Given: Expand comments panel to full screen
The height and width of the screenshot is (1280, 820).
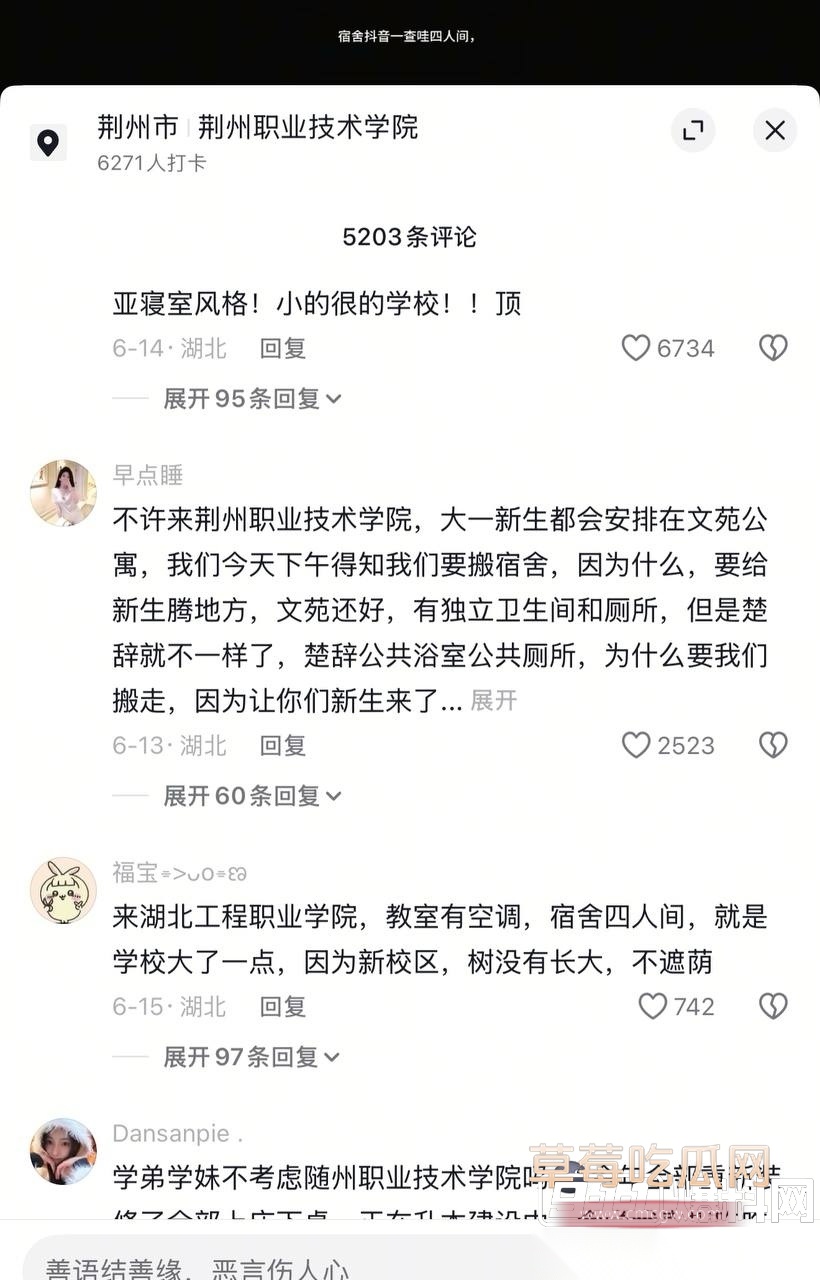Looking at the screenshot, I should click(693, 130).
